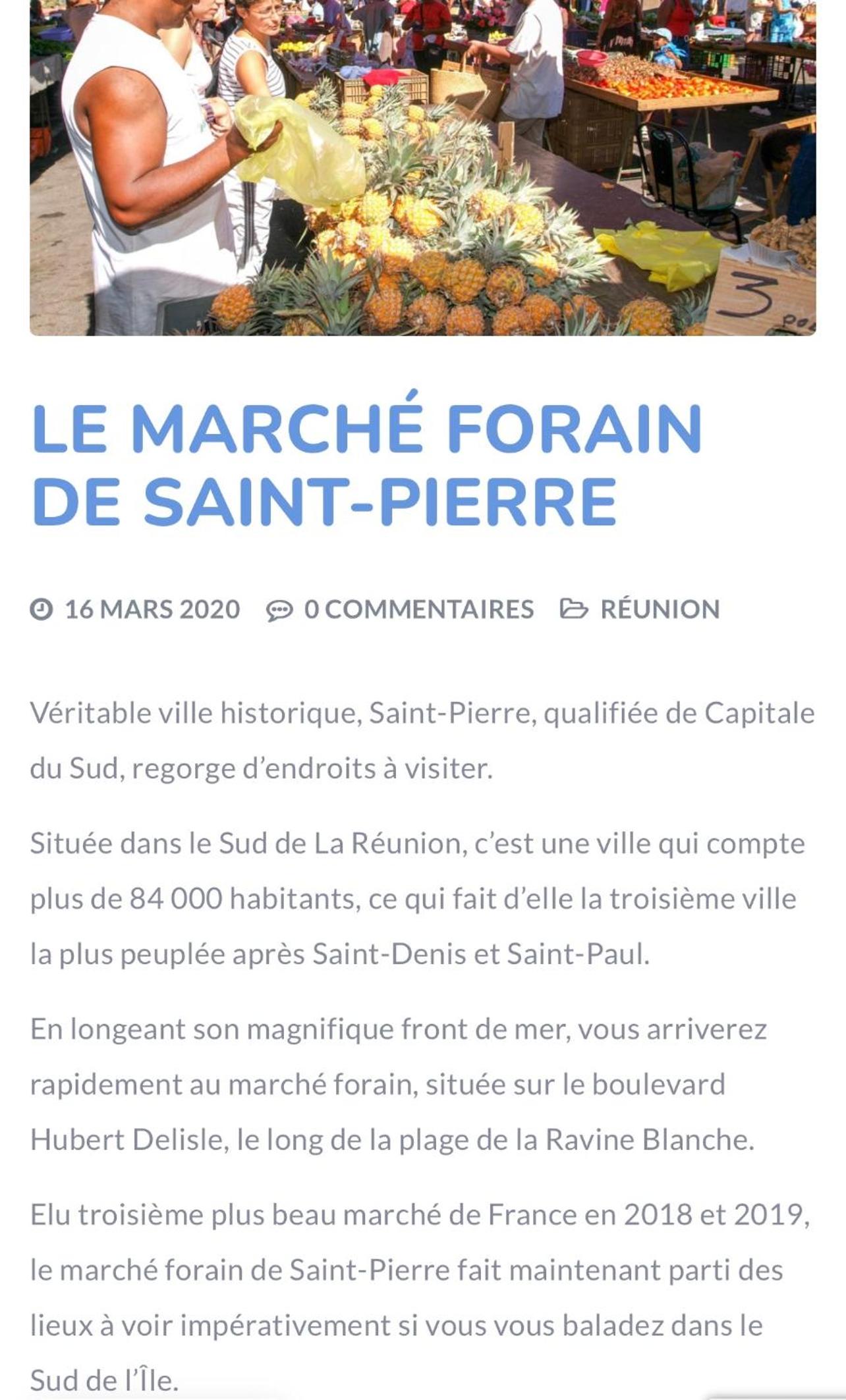The height and width of the screenshot is (1400, 846).
Task: Open the 0 commentaires link
Action: pos(418,609)
